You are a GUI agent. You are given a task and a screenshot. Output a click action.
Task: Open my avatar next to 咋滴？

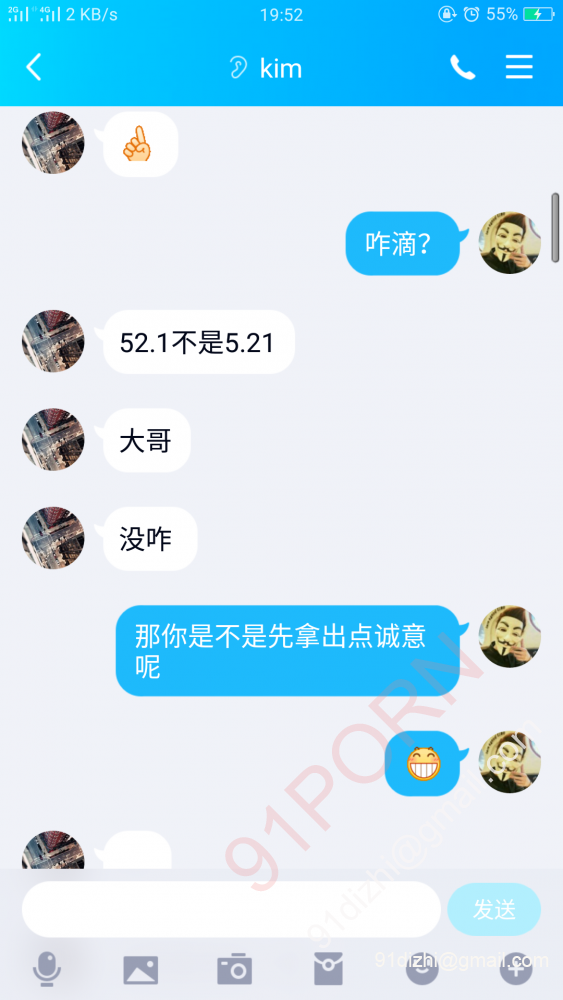click(x=509, y=243)
